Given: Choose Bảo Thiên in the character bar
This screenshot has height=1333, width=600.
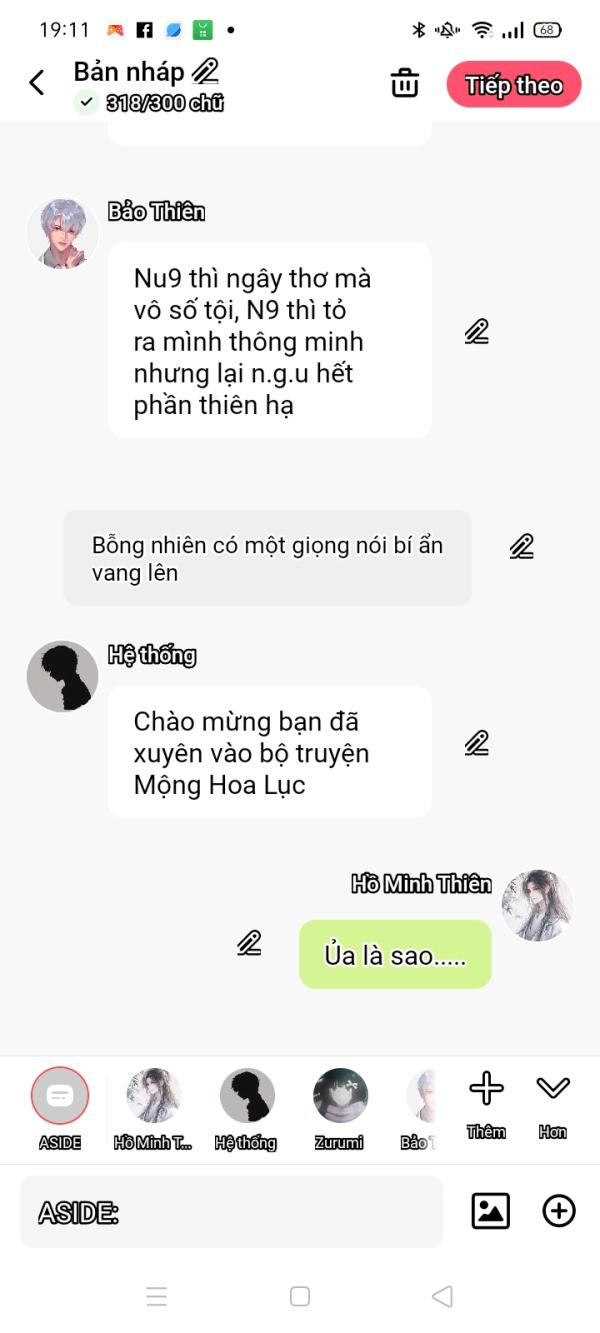Looking at the screenshot, I should pos(422,1097).
